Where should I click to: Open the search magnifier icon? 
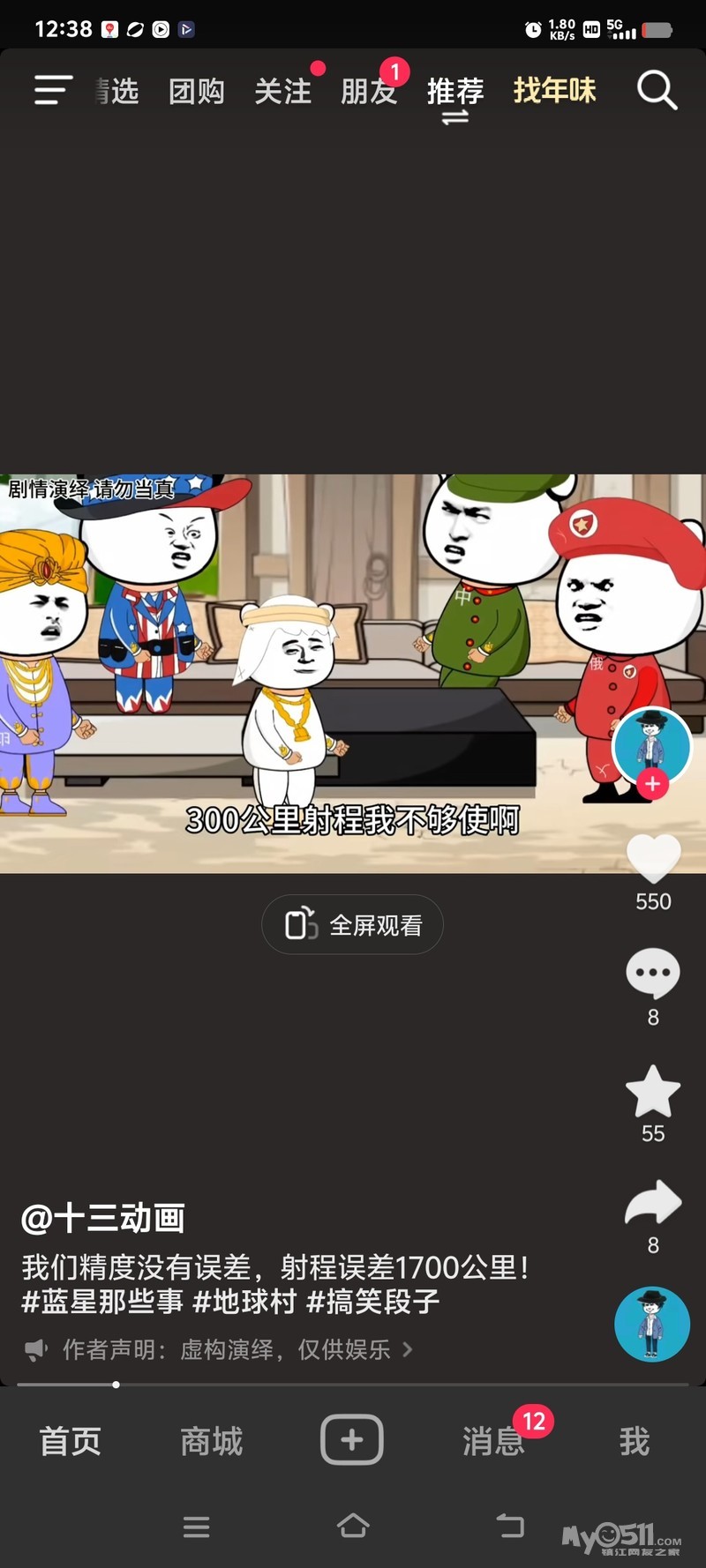pyautogui.click(x=657, y=90)
